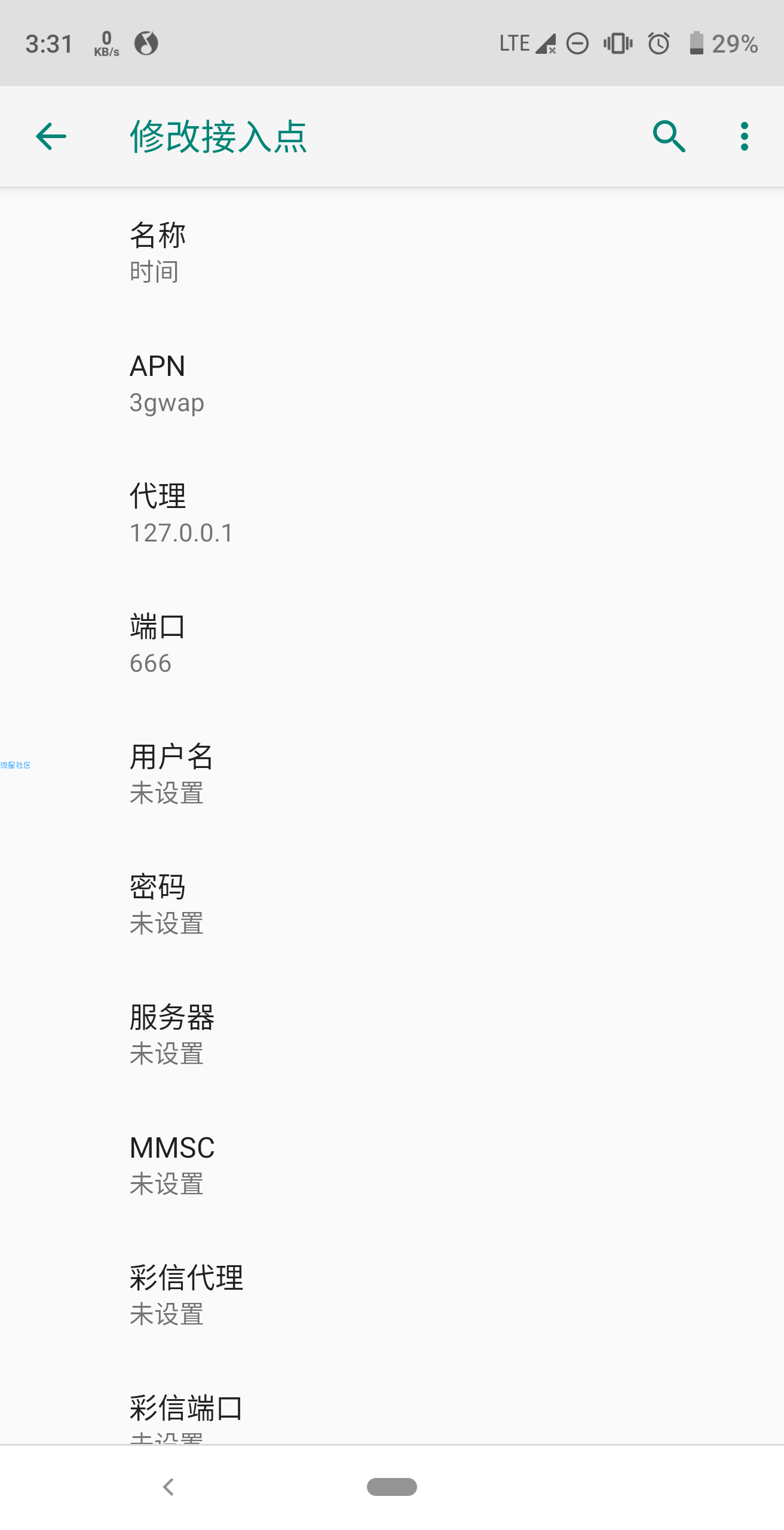Open search in the app bar
The width and height of the screenshot is (784, 1530).
coord(669,137)
